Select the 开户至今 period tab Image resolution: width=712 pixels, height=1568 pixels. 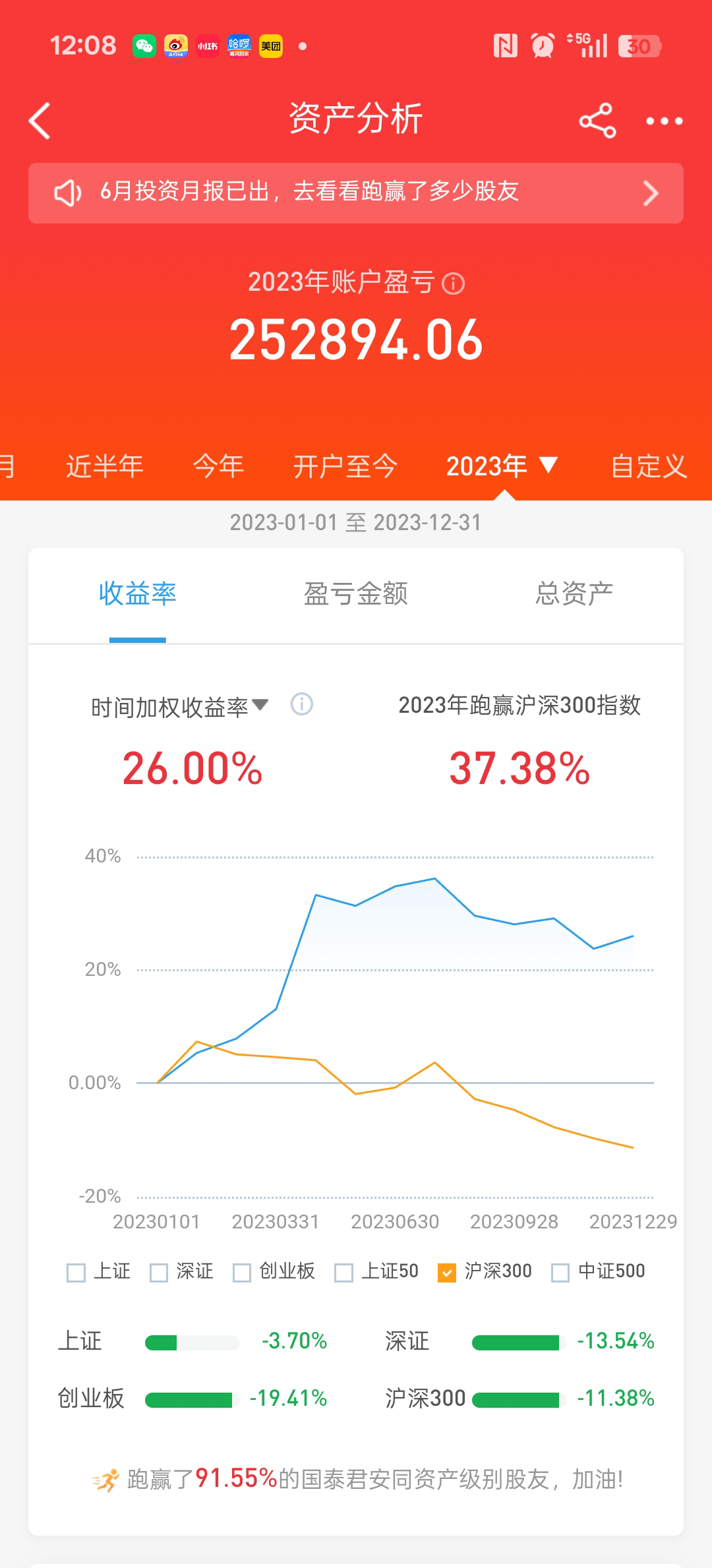[x=345, y=466]
